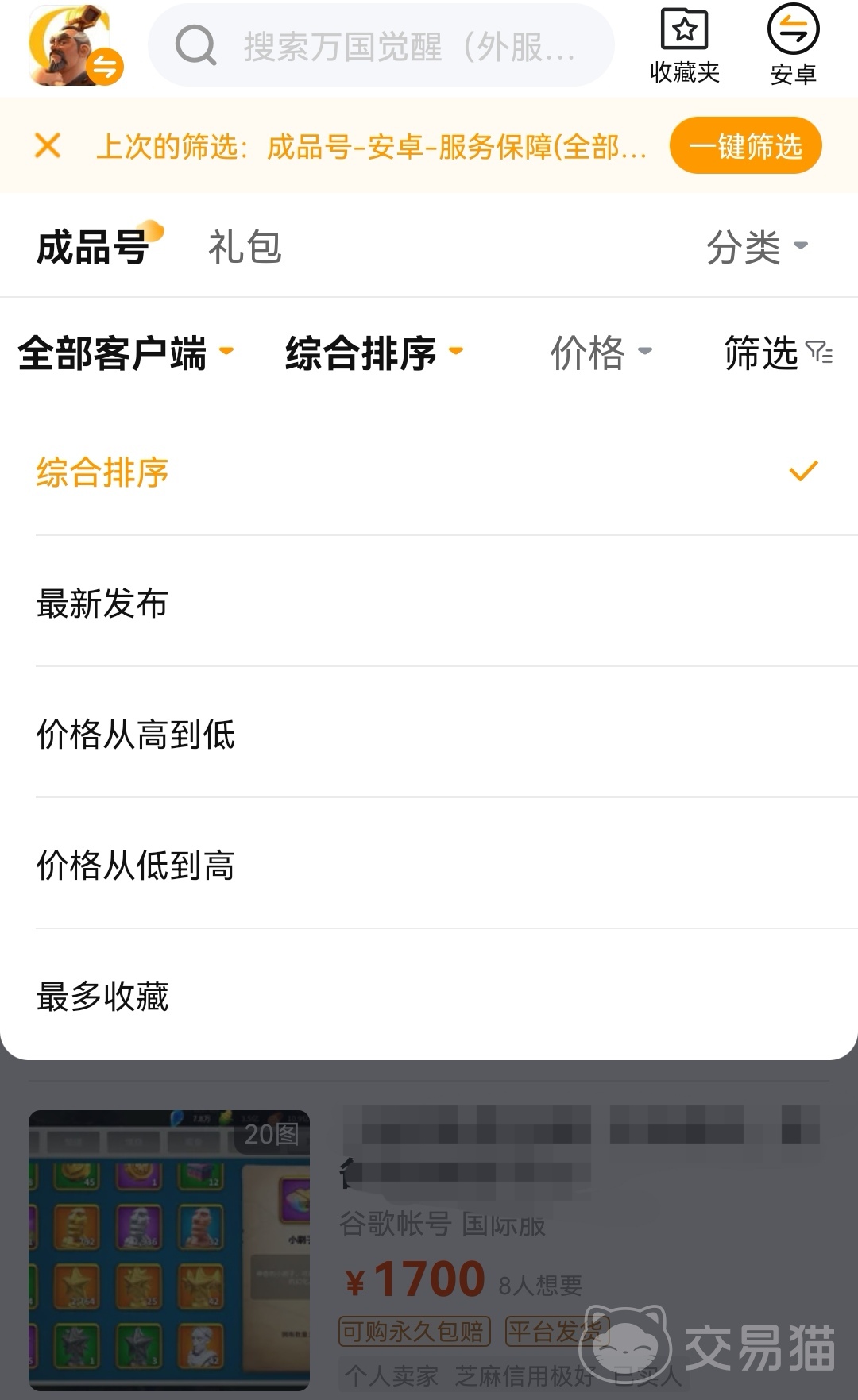The height and width of the screenshot is (1400, 858).
Task: Apply last filter with 一键筛选
Action: pyautogui.click(x=745, y=146)
